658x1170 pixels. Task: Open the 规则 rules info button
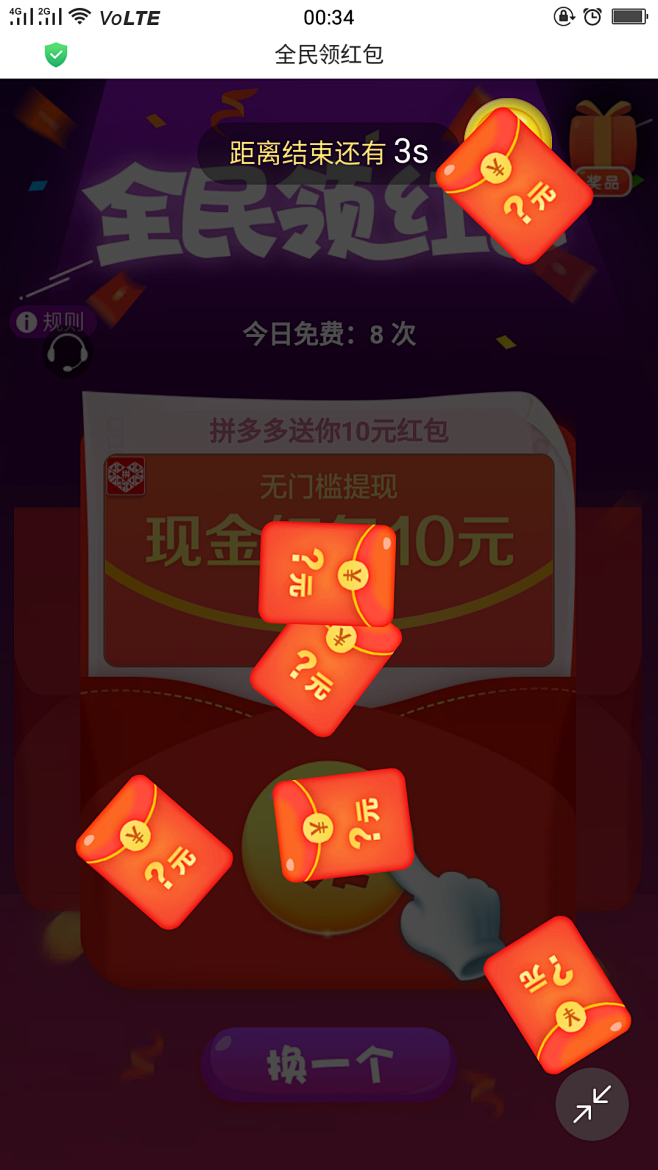(x=53, y=322)
